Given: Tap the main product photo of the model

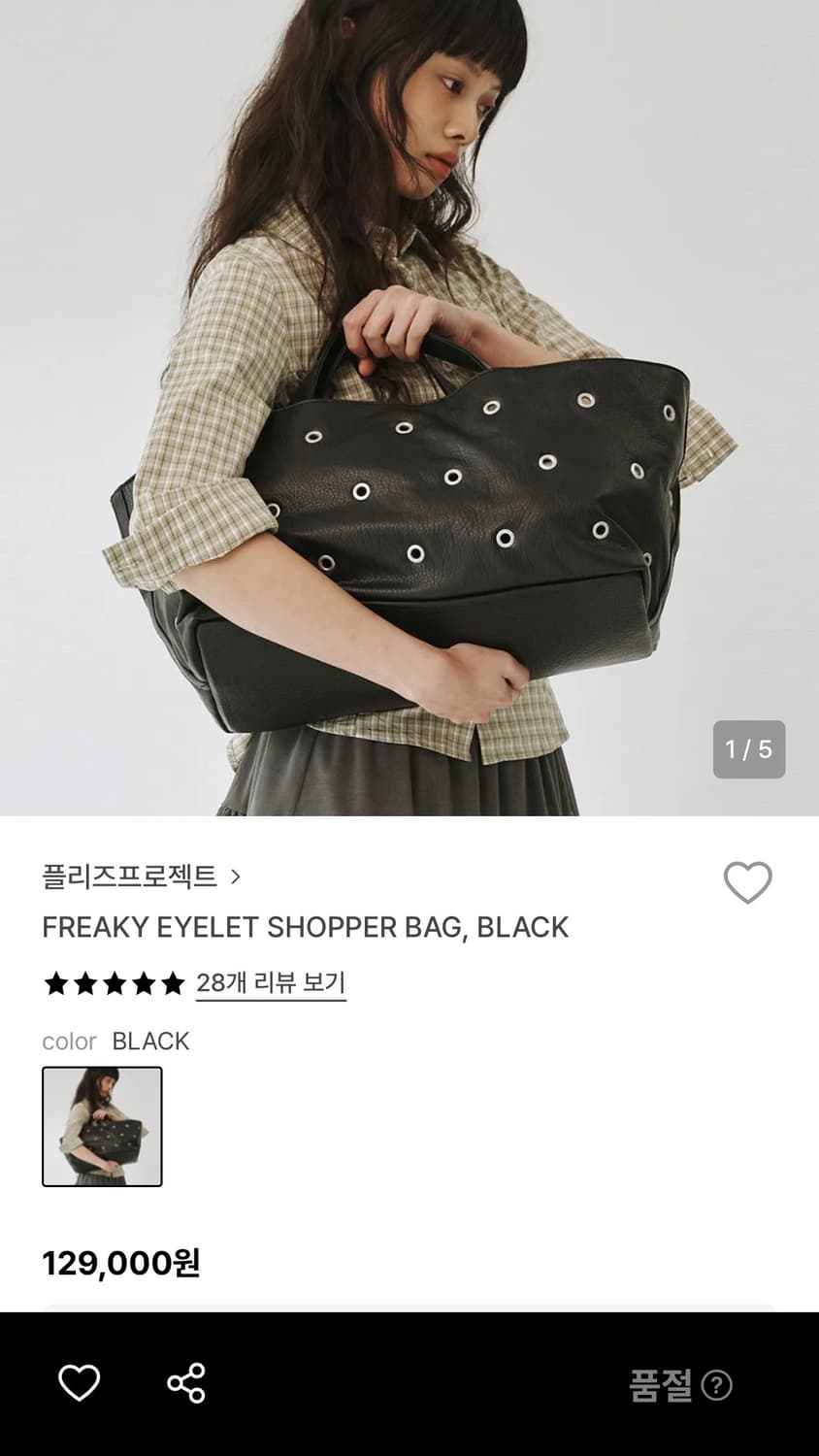Looking at the screenshot, I should 409,408.
